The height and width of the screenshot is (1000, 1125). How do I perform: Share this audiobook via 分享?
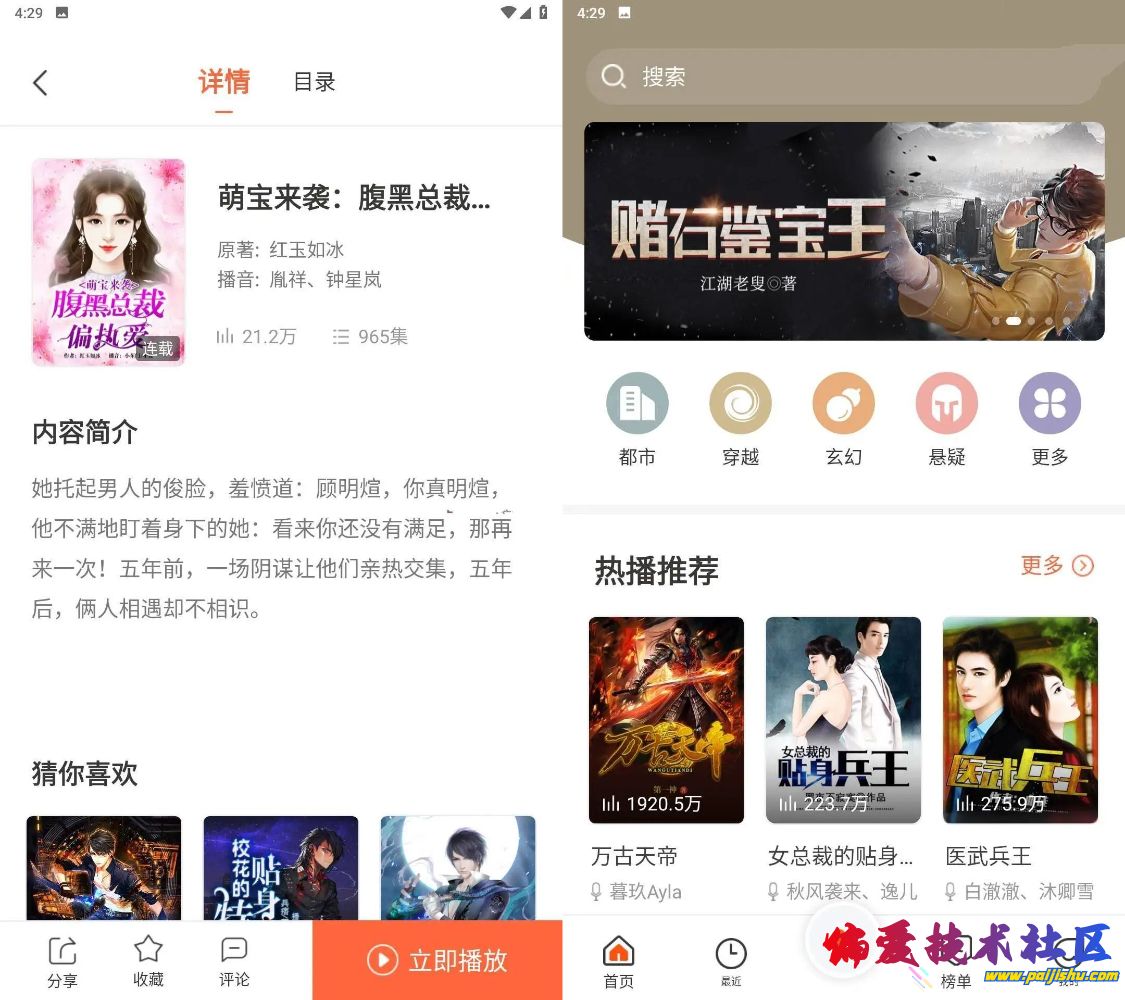pyautogui.click(x=62, y=961)
